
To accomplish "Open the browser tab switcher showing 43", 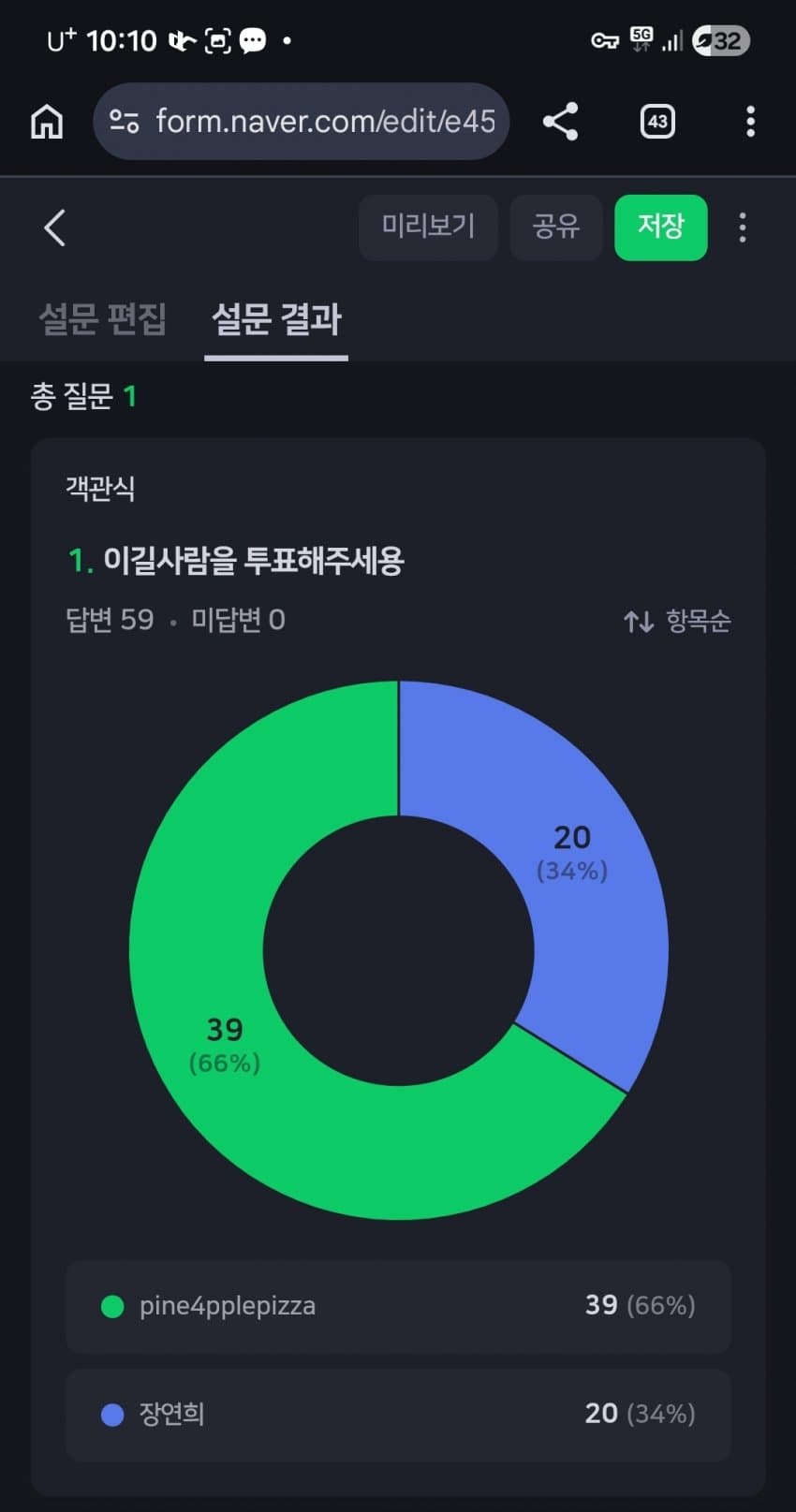I will click(657, 122).
